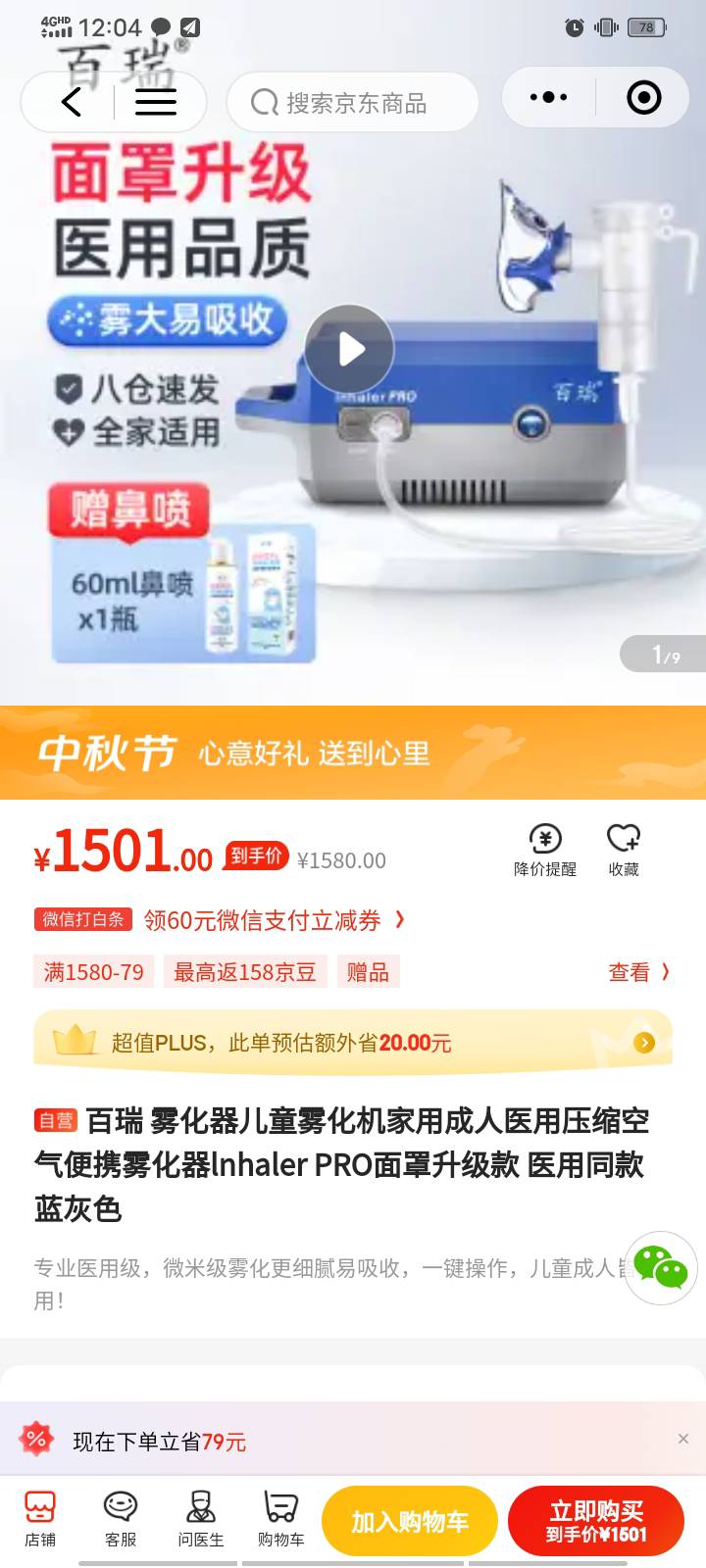The image size is (706, 1568).
Task: Go back with the arrow icon
Action: (72, 102)
